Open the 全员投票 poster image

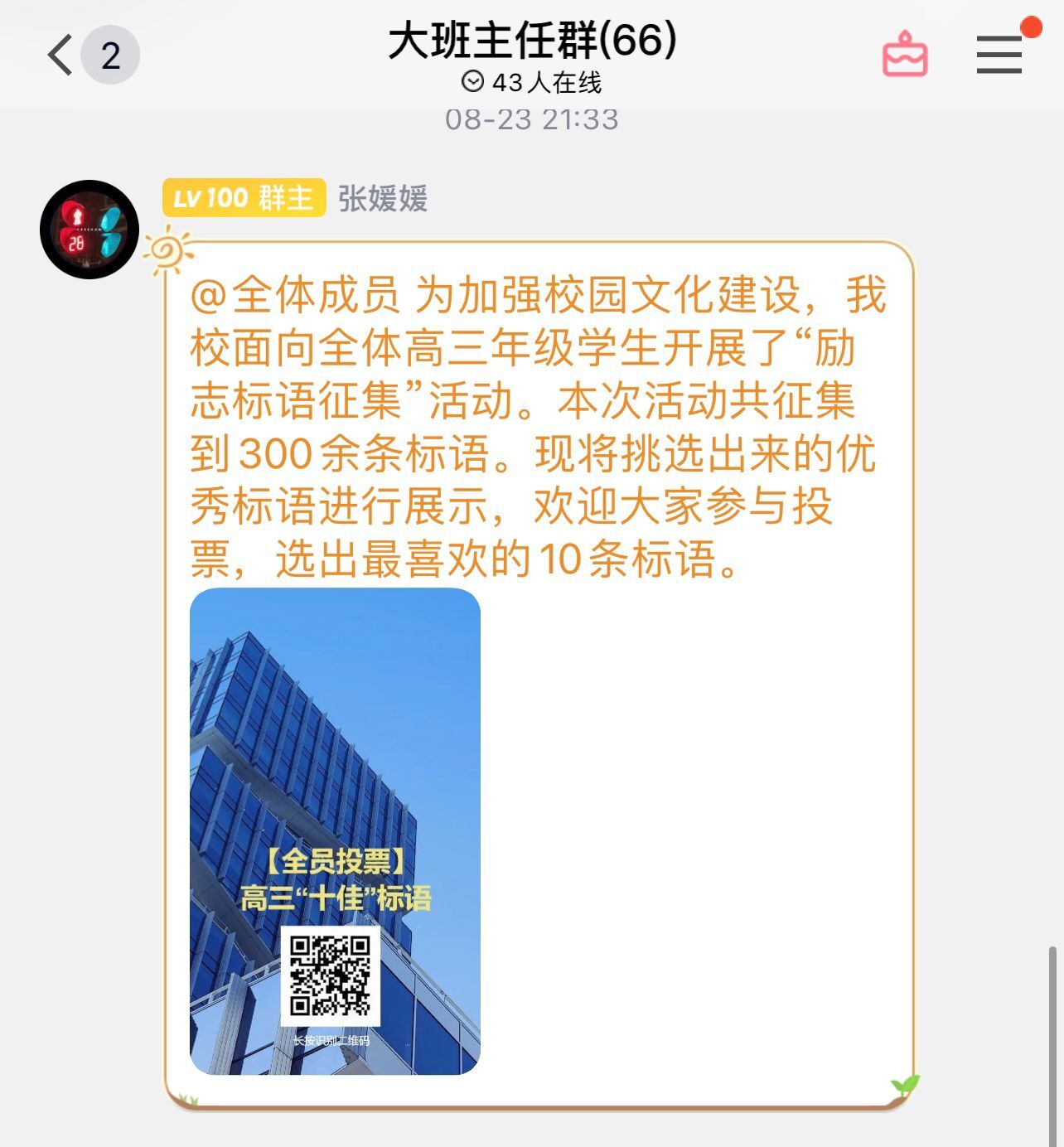(x=335, y=830)
